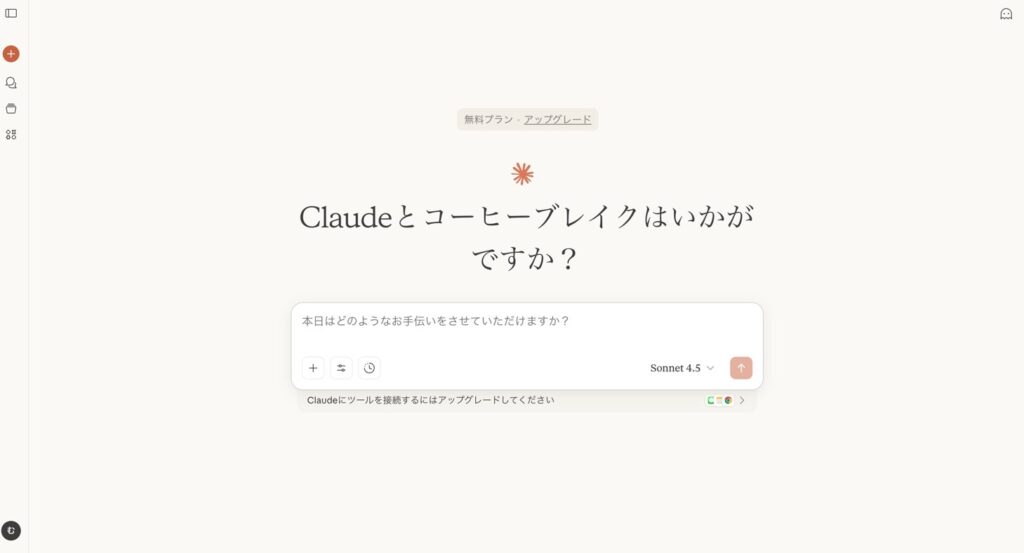This screenshot has height=553, width=1024.
Task: Send the message with arrow button
Action: (x=741, y=368)
